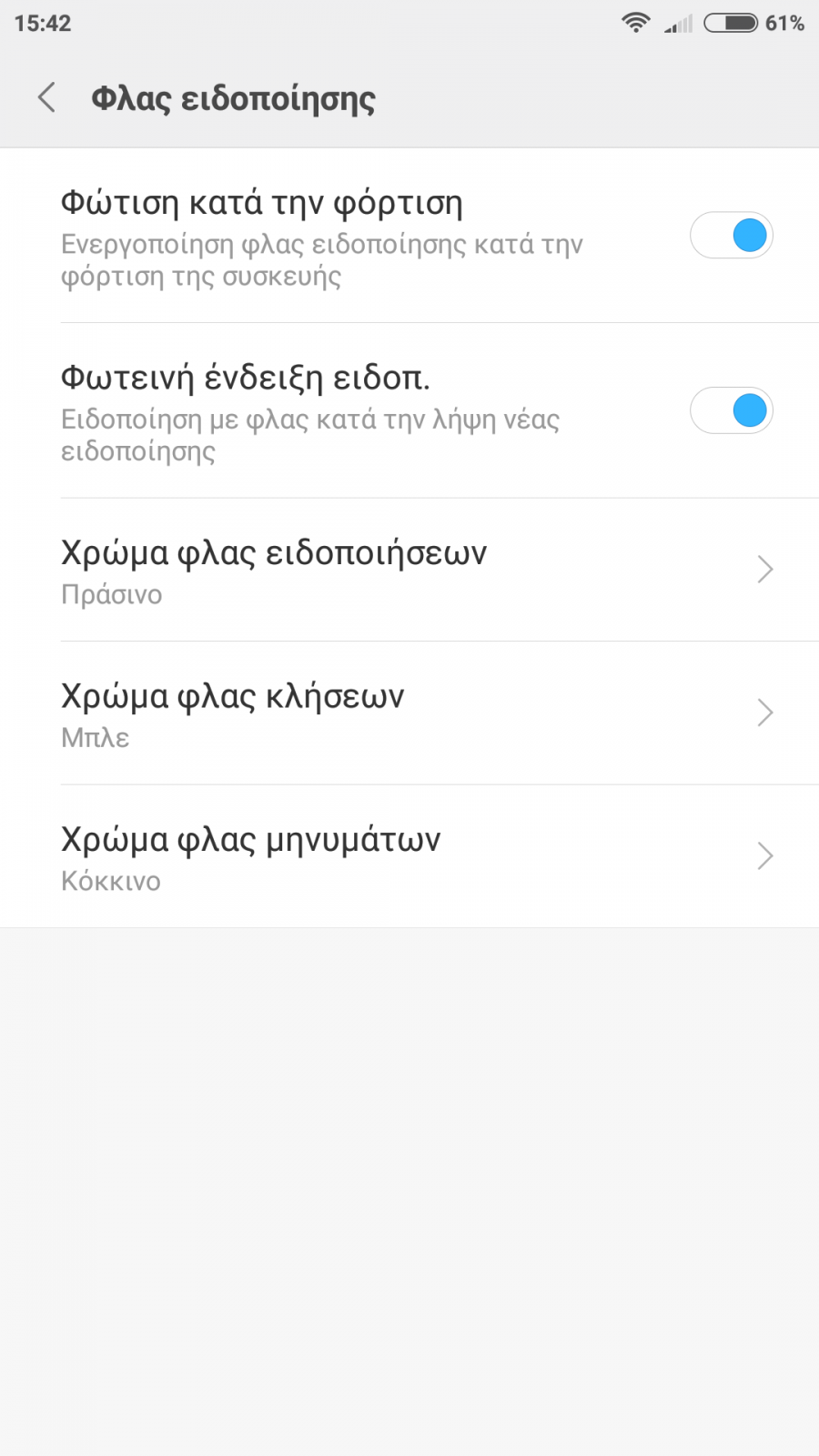Toggle the Φώτιση κατά την φόρτιση switch
This screenshot has height=1456, width=819.
(732, 236)
